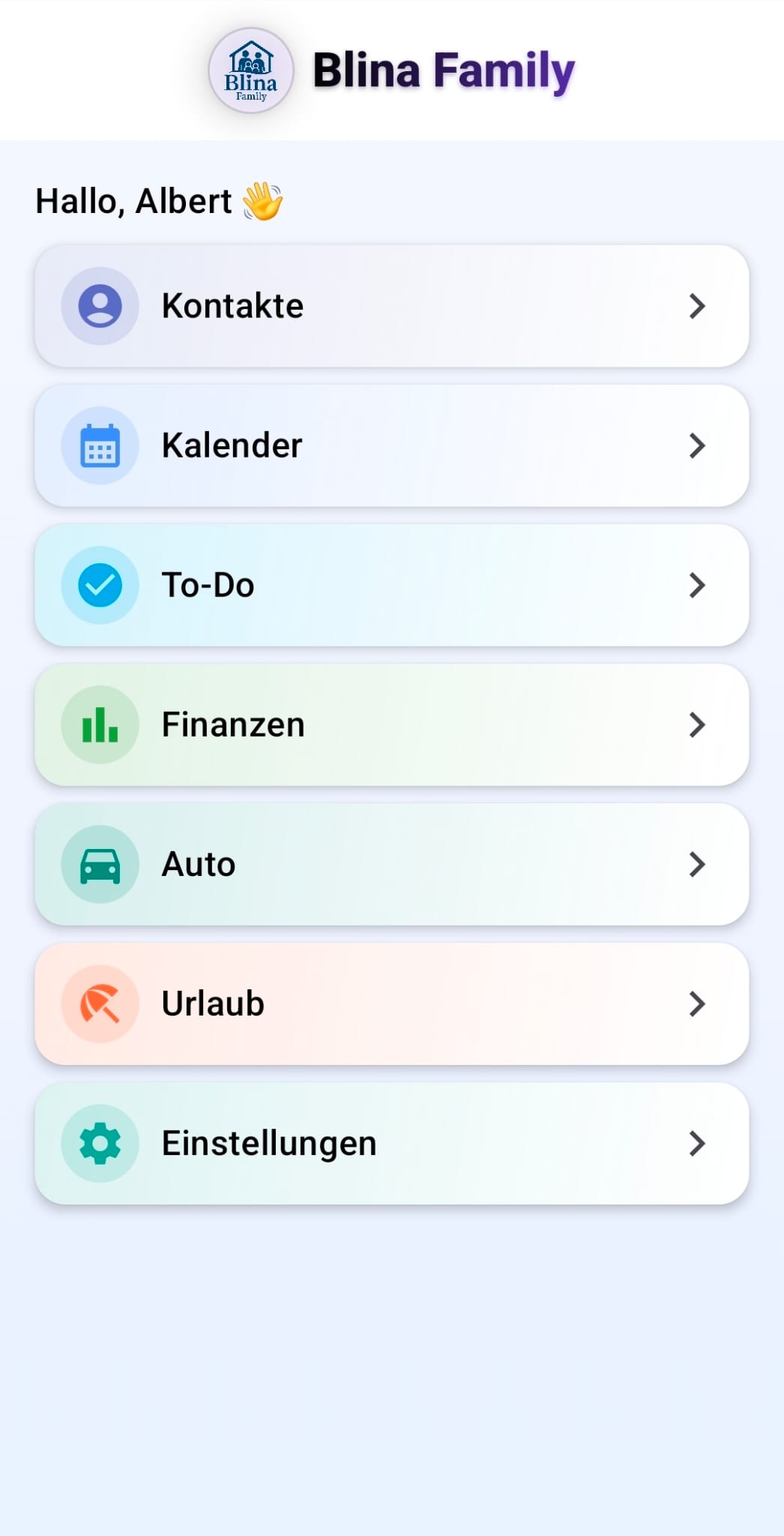Open the Kalender section via chevron
The image size is (784, 1536).
tap(697, 445)
